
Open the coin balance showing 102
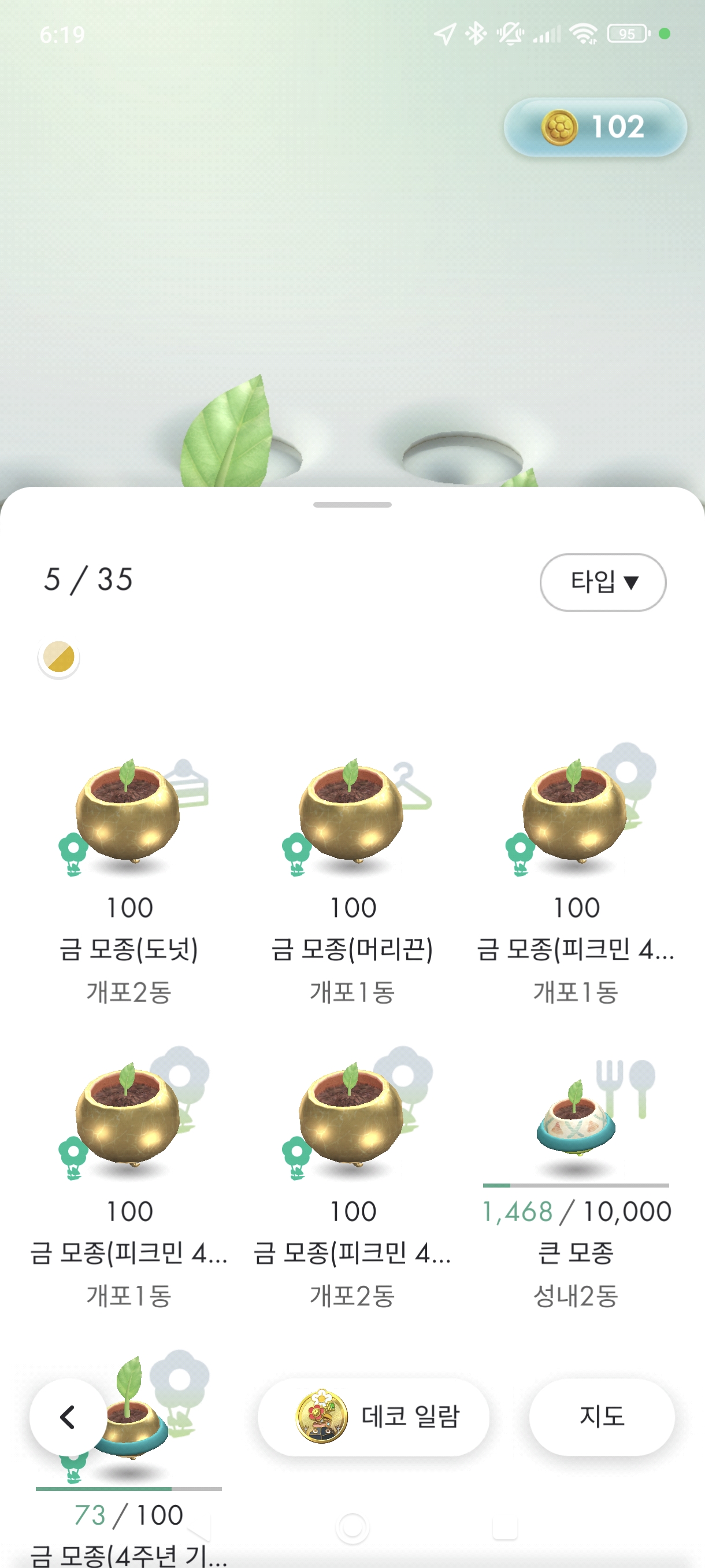[x=595, y=127]
